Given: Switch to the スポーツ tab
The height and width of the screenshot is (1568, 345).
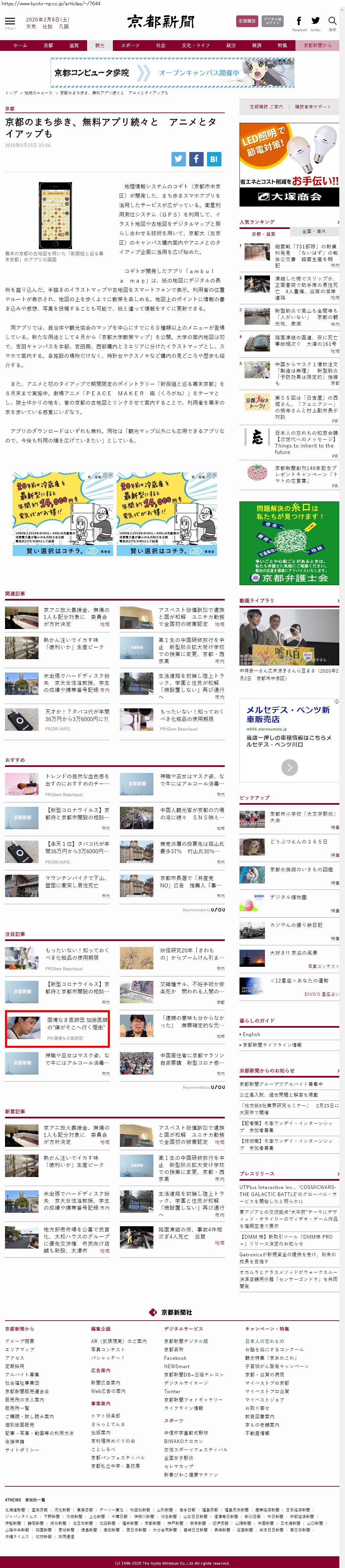Looking at the screenshot, I should tap(130, 45).
